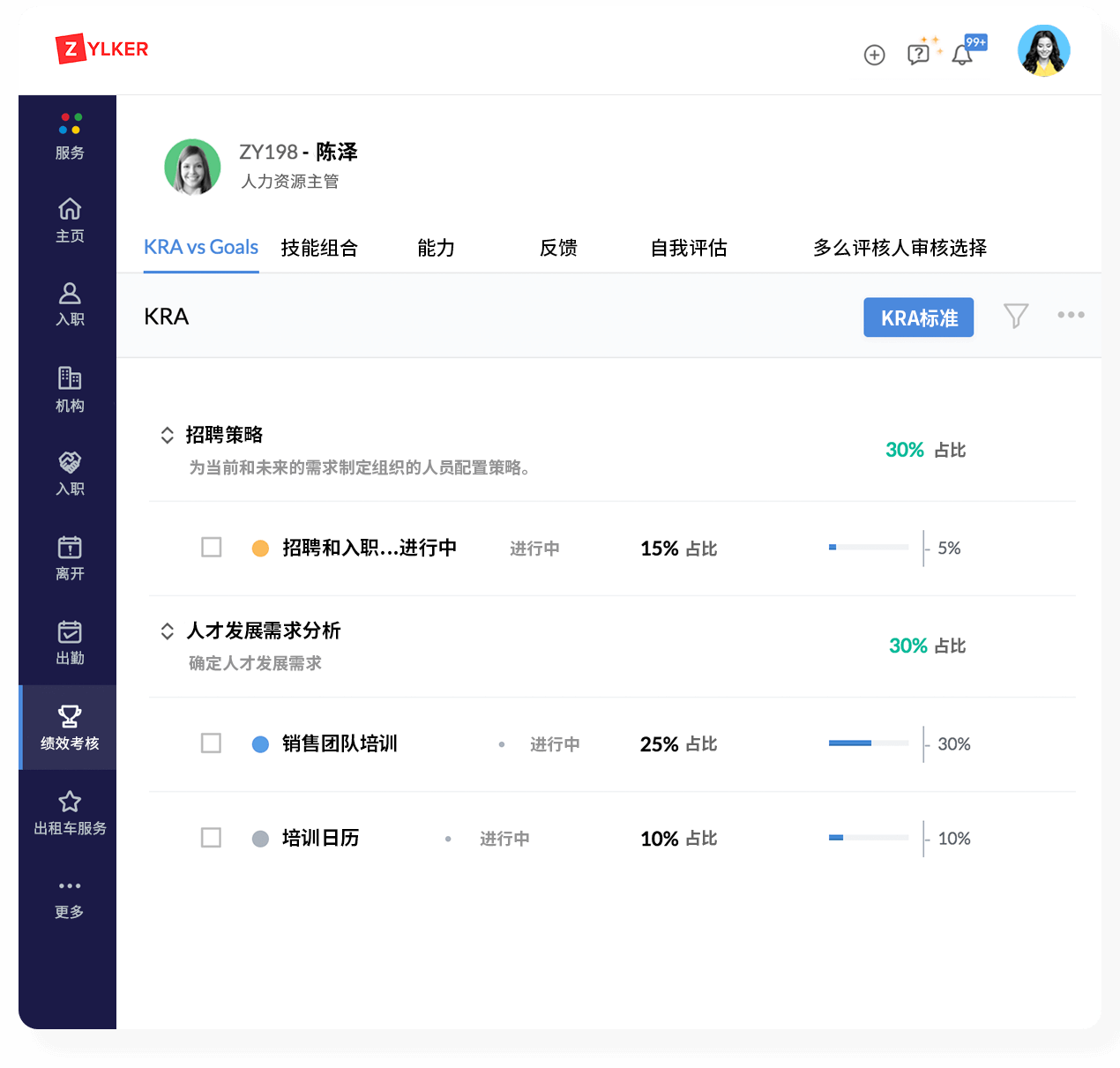Screen dimensions: 1120x1068
Task: Select the 自我评估 tab
Action: click(x=688, y=248)
